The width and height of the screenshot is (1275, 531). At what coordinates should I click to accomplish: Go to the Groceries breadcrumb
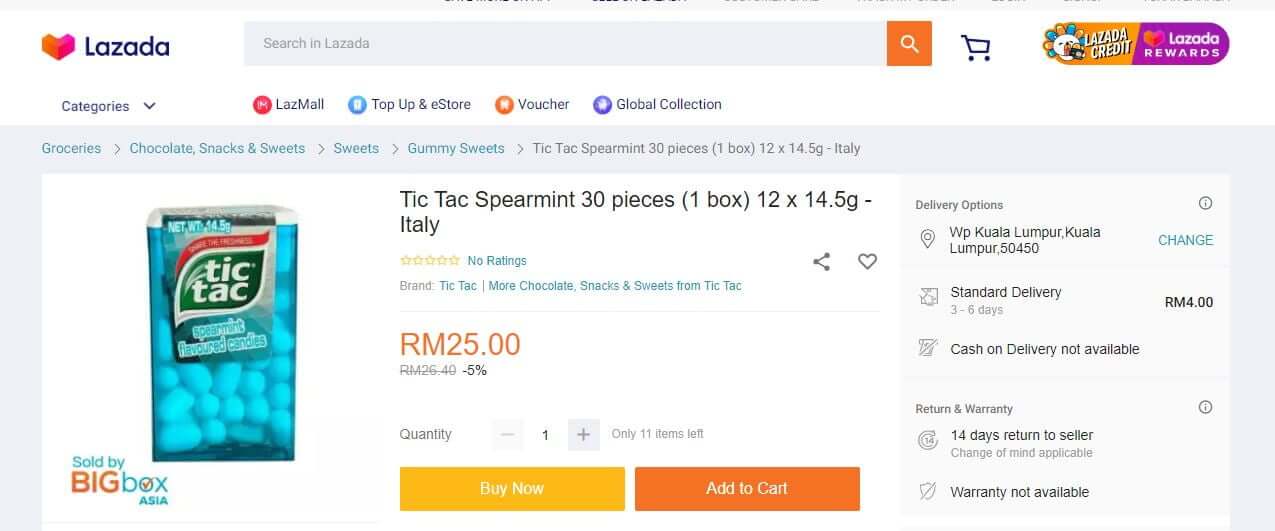tap(71, 148)
